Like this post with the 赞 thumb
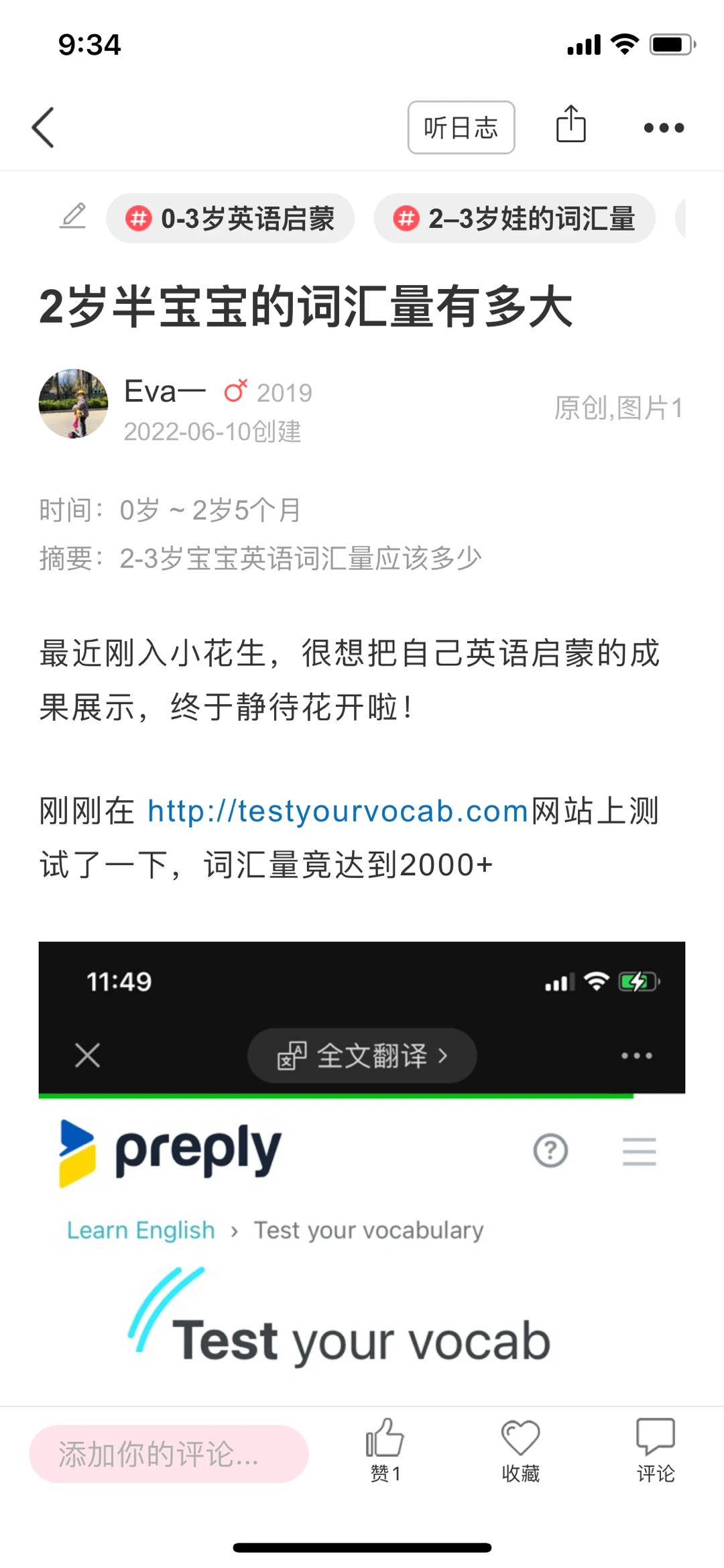 click(385, 1449)
